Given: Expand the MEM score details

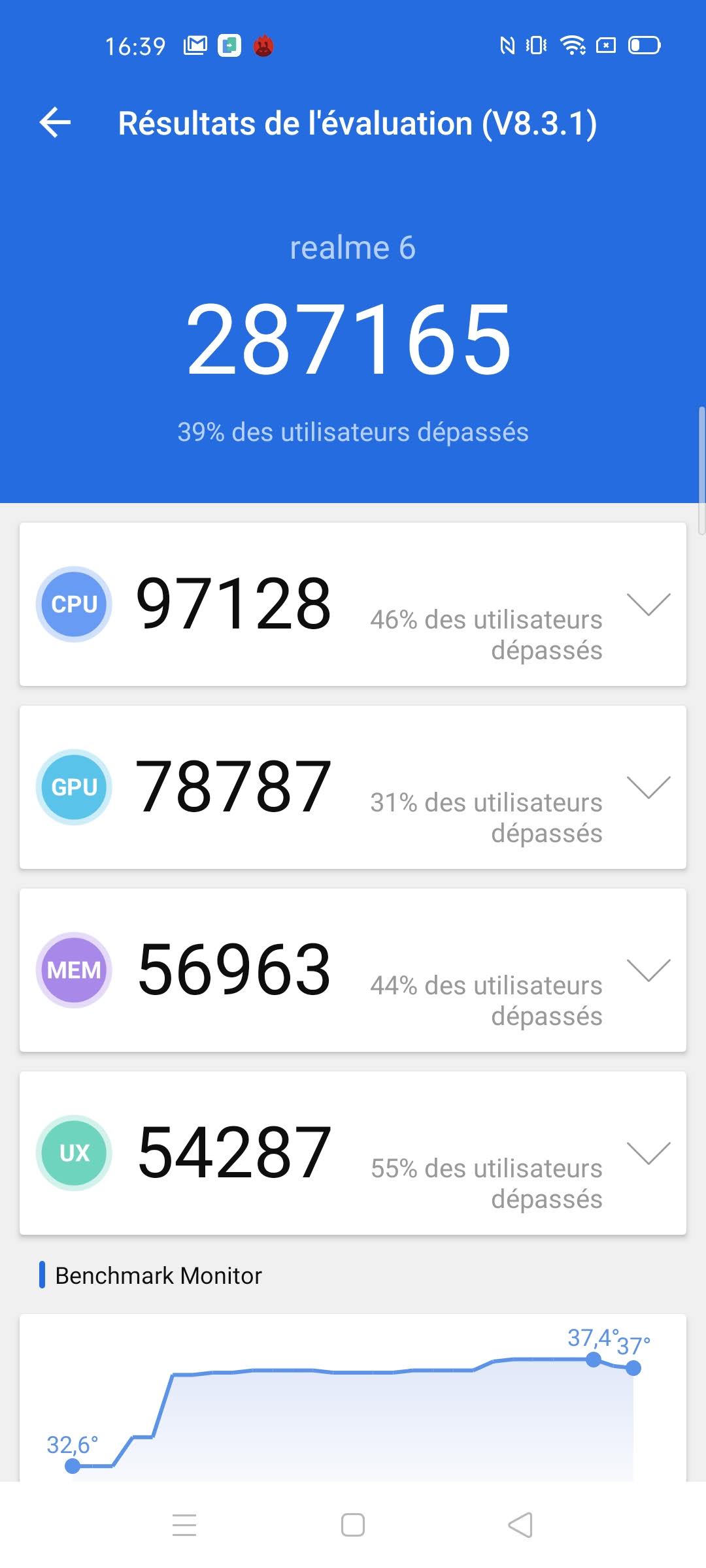Looking at the screenshot, I should coord(648,970).
